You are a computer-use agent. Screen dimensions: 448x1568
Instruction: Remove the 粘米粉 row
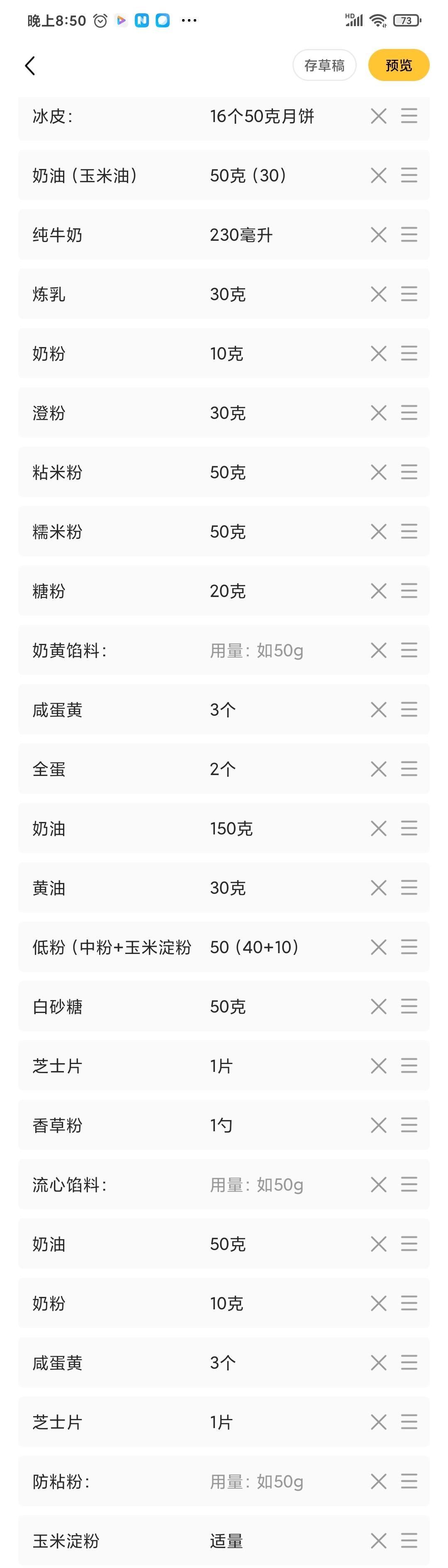378,472
